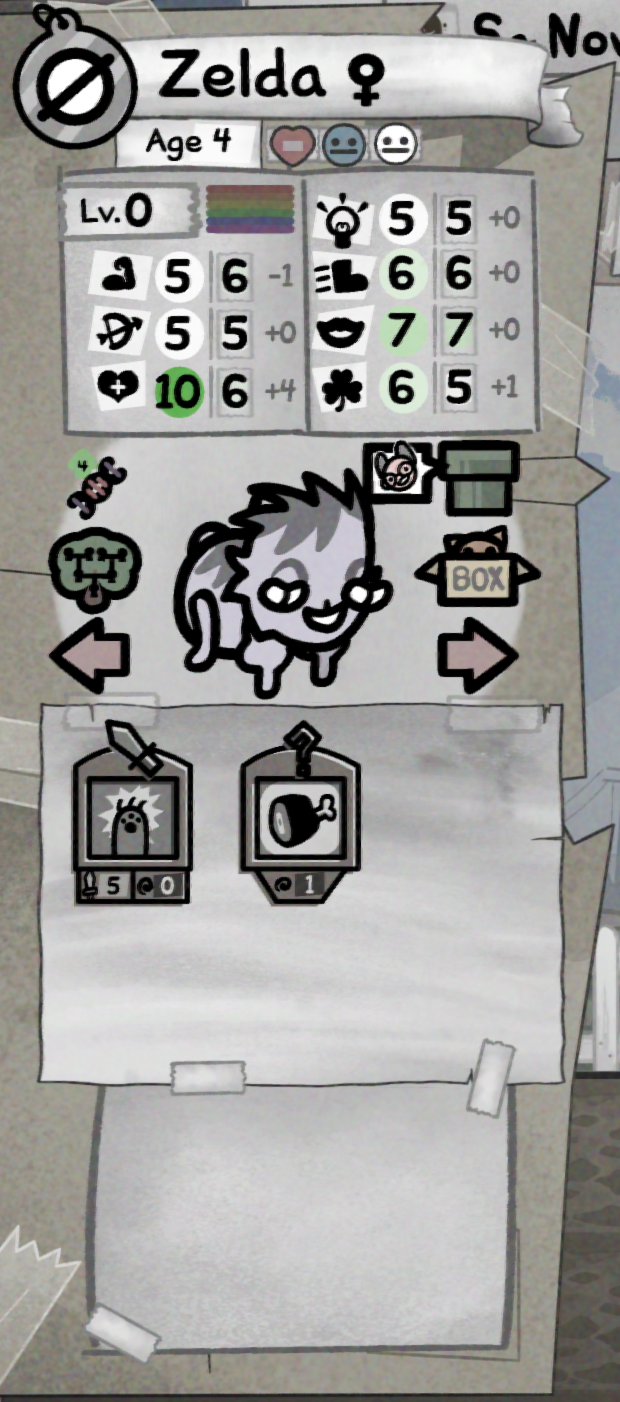Tap the green pipe icon

pos(481,477)
